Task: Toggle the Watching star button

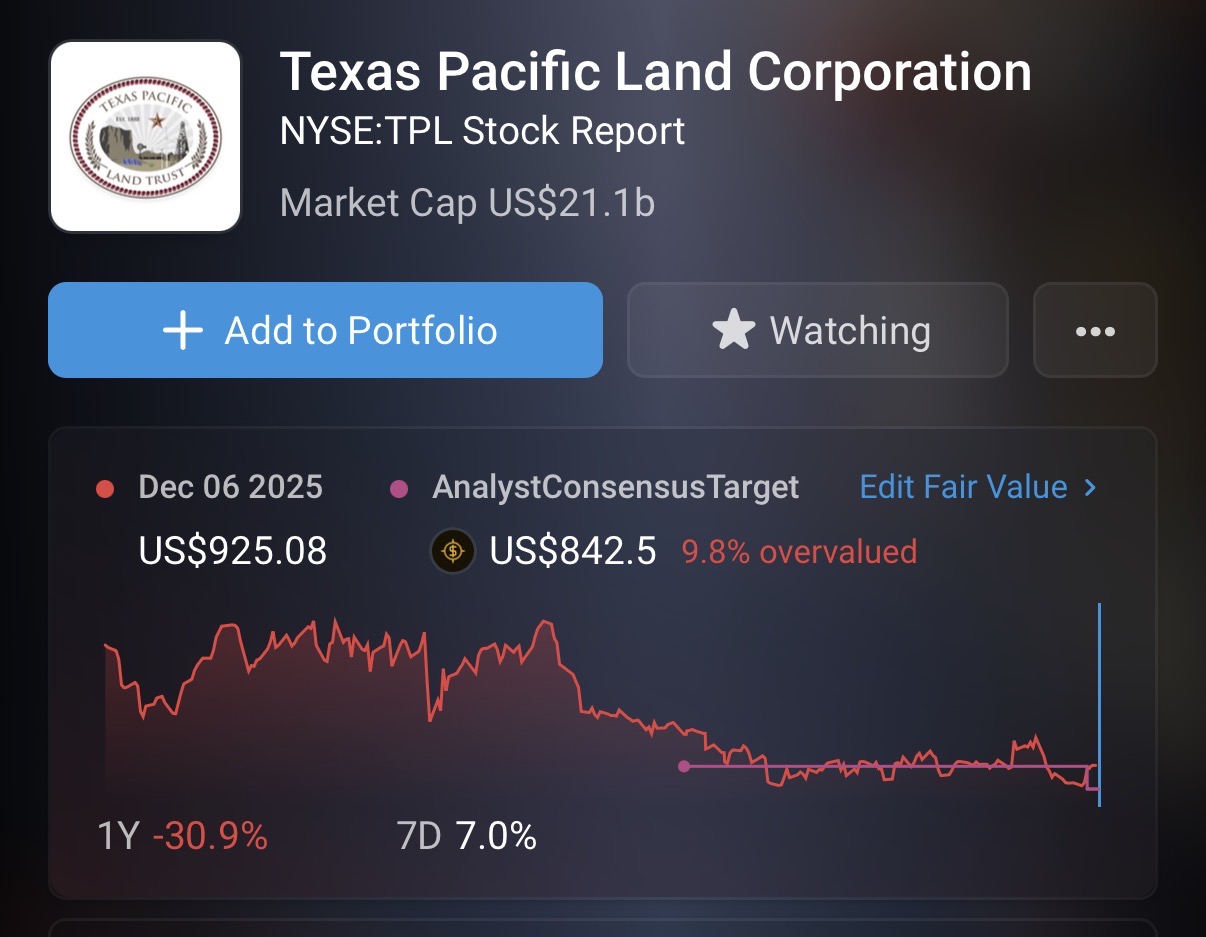Action: (817, 330)
